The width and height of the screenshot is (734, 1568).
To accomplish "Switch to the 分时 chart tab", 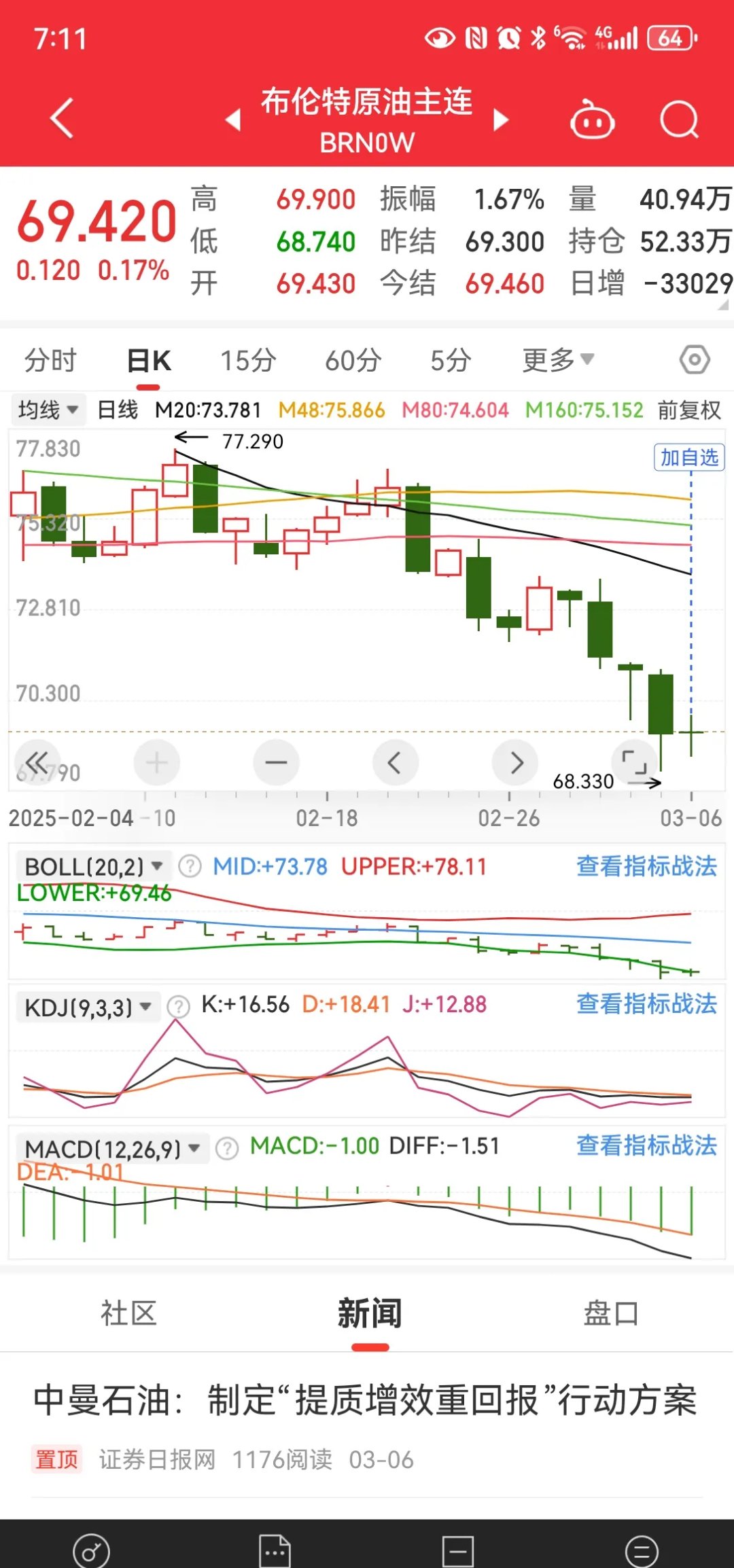I will click(x=50, y=361).
